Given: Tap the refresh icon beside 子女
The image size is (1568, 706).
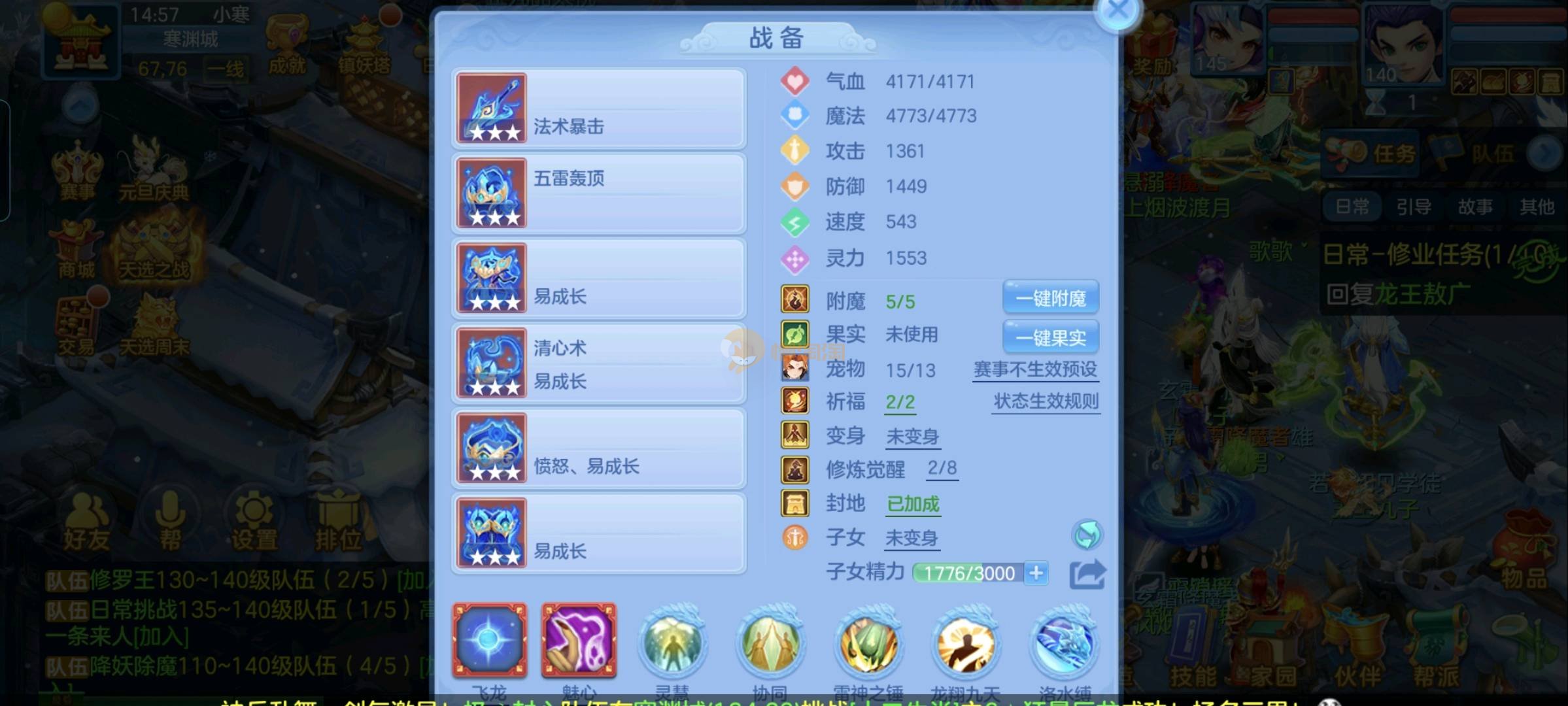Looking at the screenshot, I should pos(1087,535).
